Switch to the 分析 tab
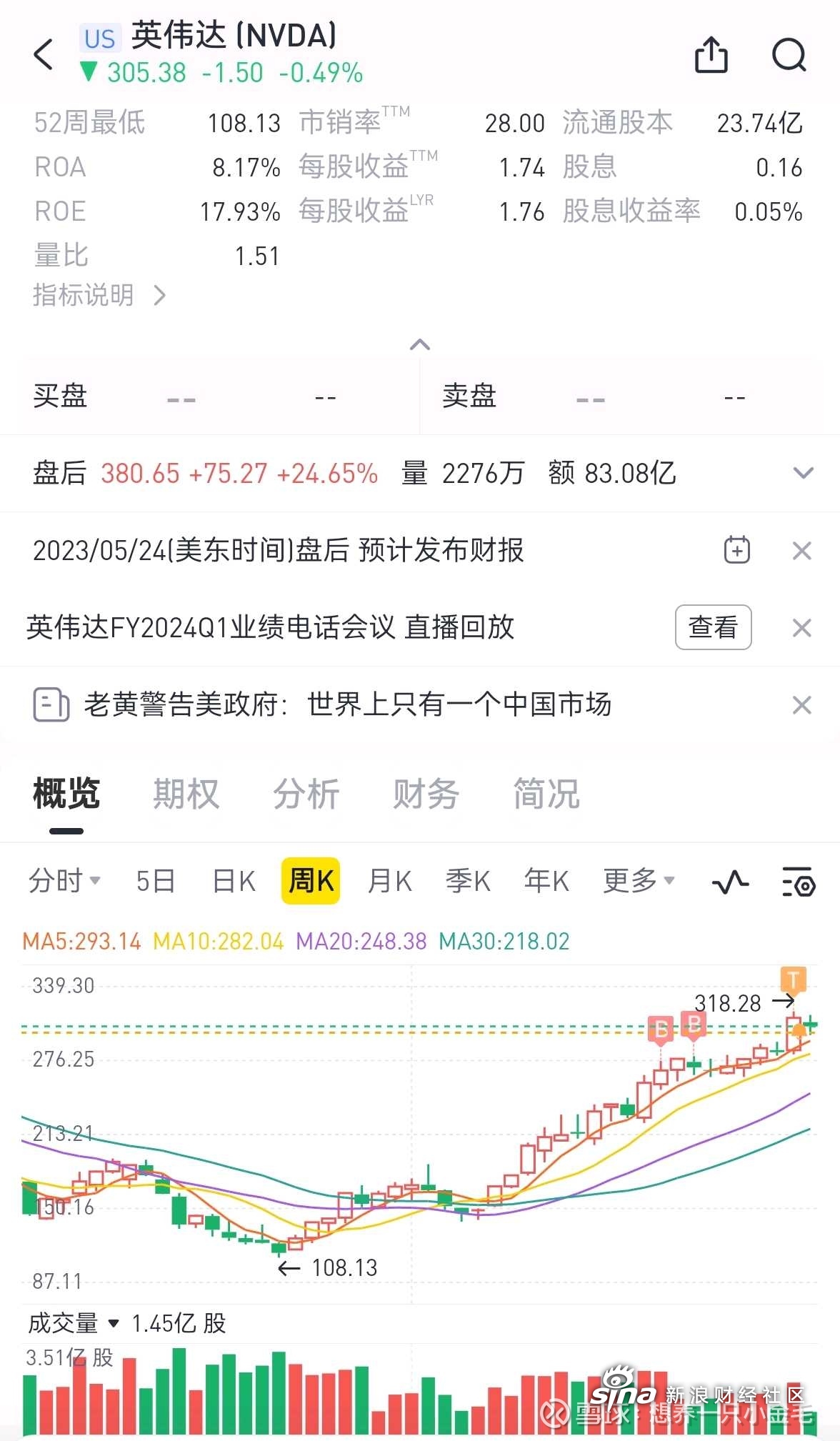The image size is (840, 1441). (x=306, y=794)
